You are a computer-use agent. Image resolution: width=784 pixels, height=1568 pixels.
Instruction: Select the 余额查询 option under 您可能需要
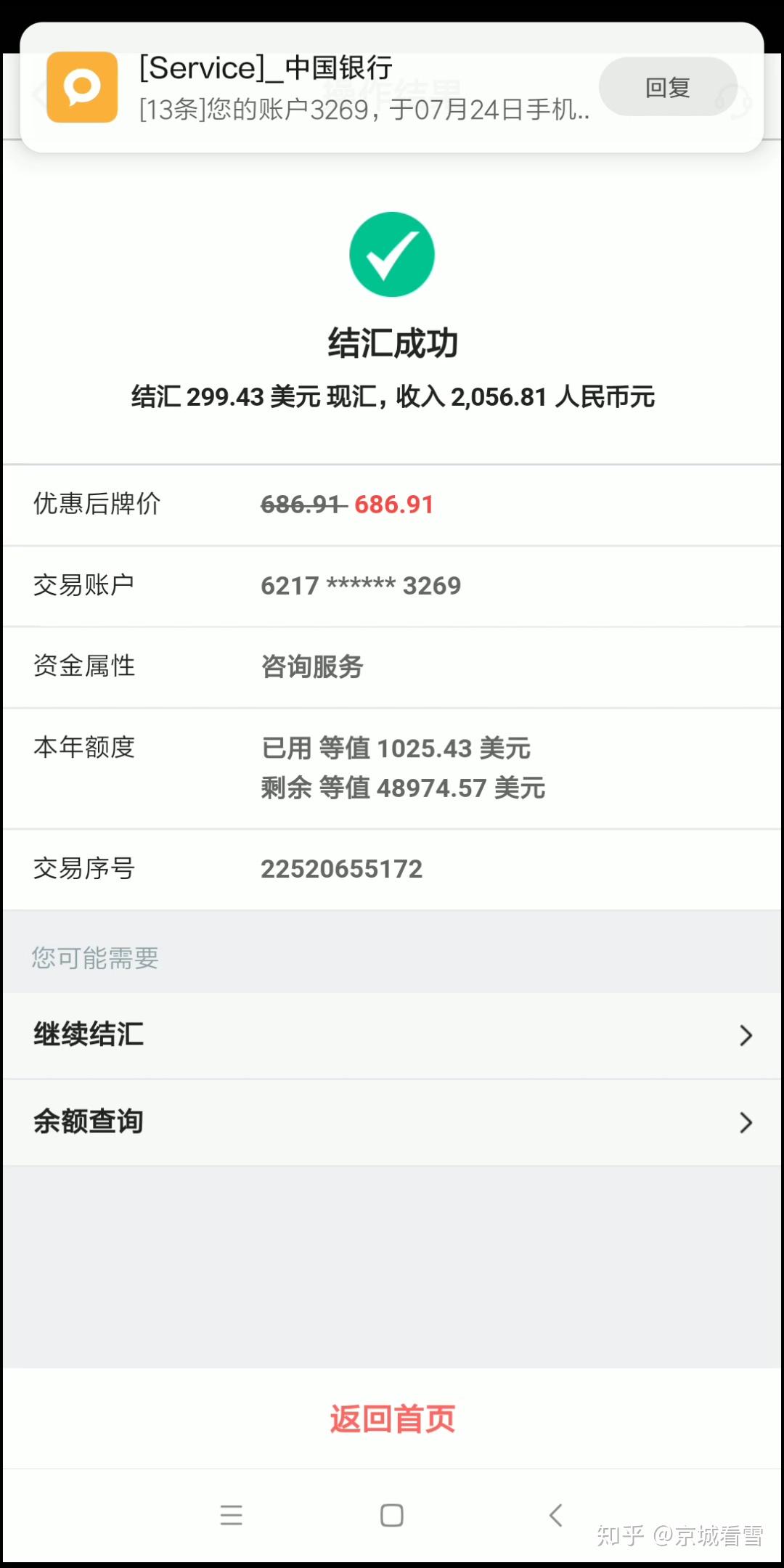89,1122
